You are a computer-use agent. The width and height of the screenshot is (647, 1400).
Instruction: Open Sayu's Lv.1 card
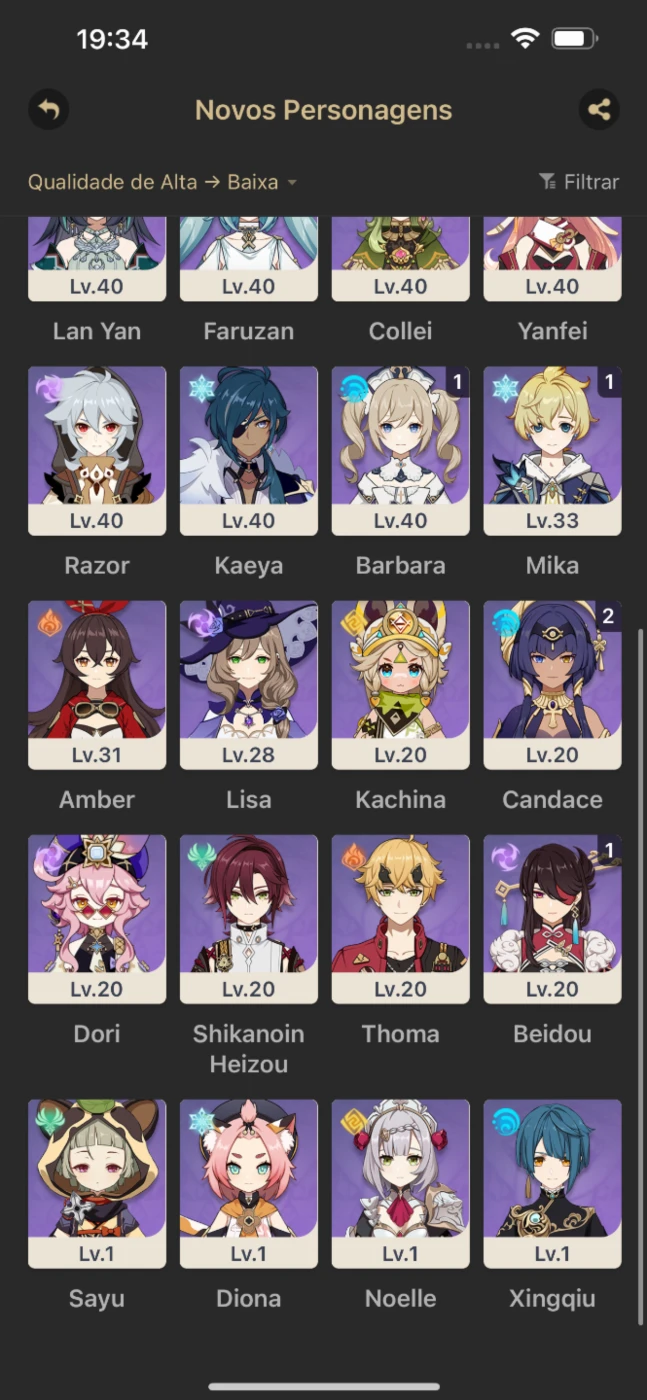point(97,1184)
